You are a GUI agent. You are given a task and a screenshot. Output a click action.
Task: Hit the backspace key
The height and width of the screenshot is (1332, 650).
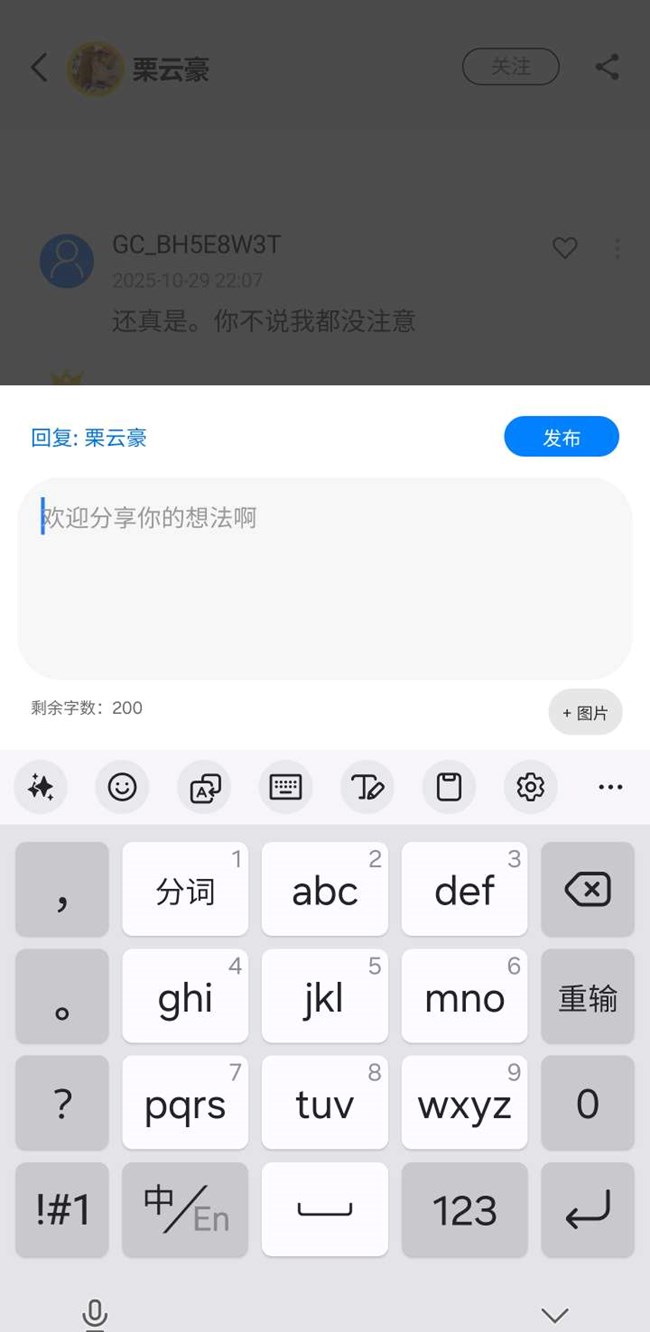pyautogui.click(x=587, y=889)
